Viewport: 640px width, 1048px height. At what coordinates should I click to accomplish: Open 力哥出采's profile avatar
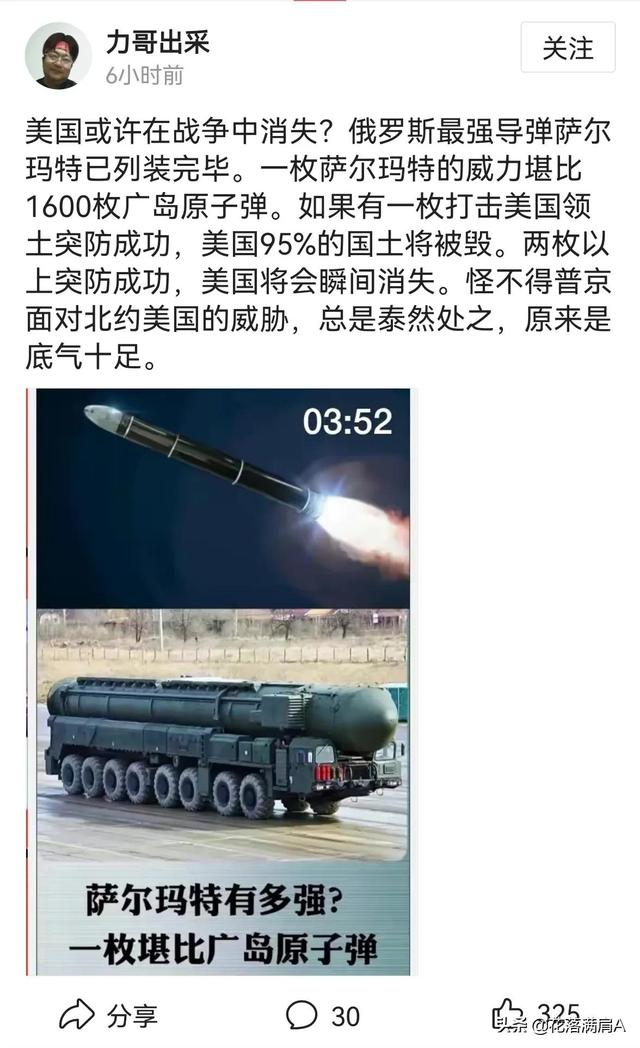tap(57, 56)
